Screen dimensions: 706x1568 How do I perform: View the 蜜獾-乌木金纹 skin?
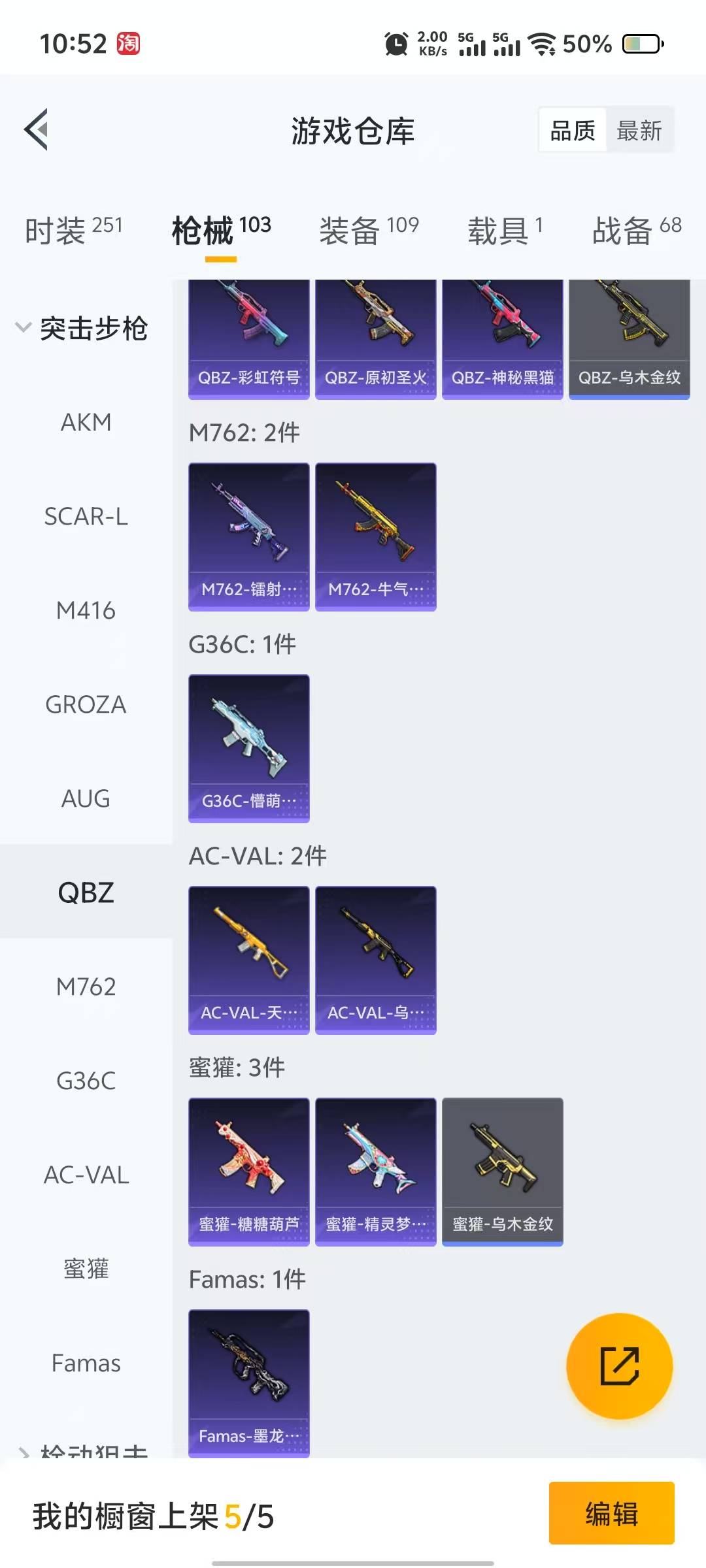click(x=502, y=1172)
